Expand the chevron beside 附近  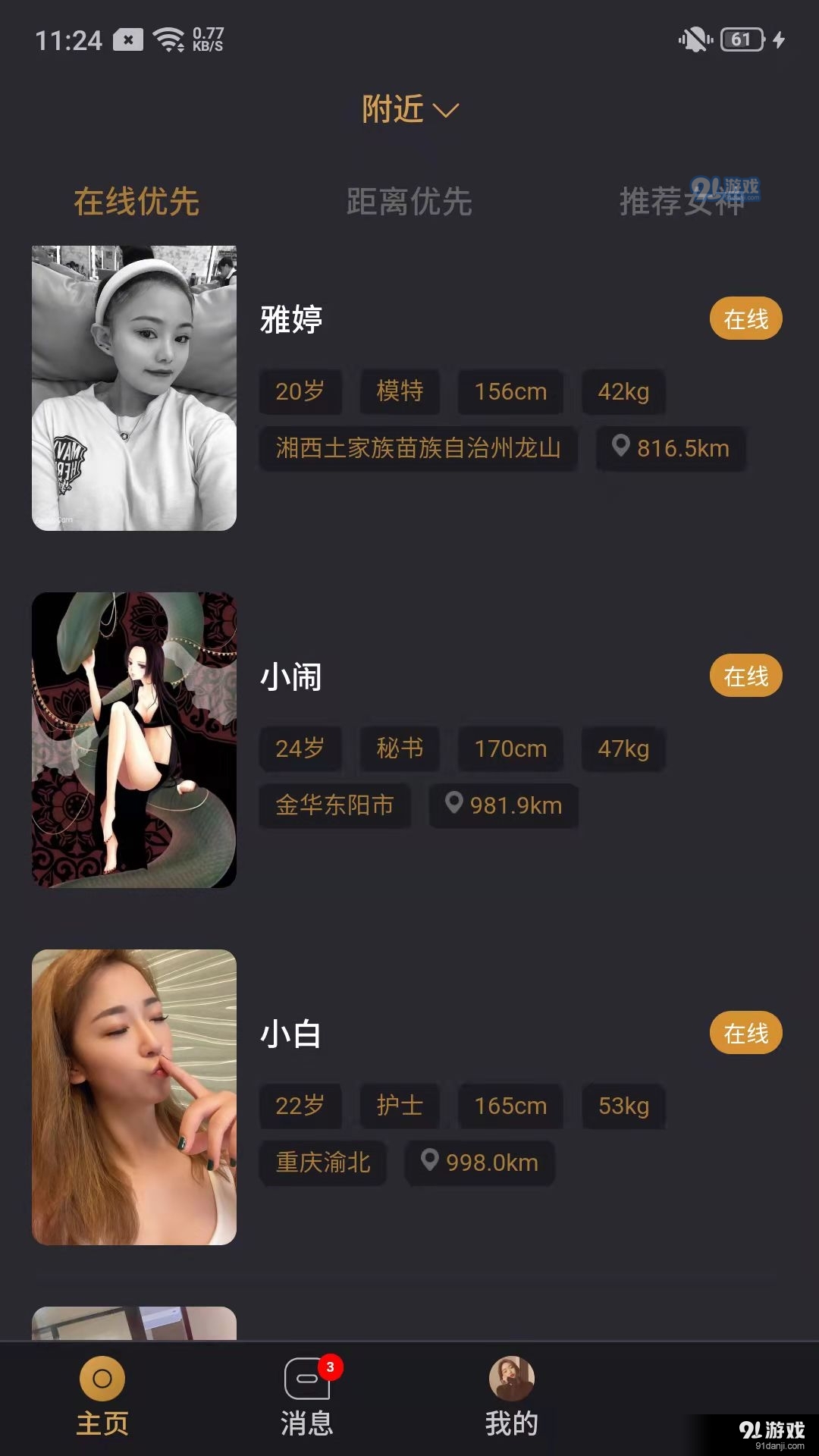[446, 112]
